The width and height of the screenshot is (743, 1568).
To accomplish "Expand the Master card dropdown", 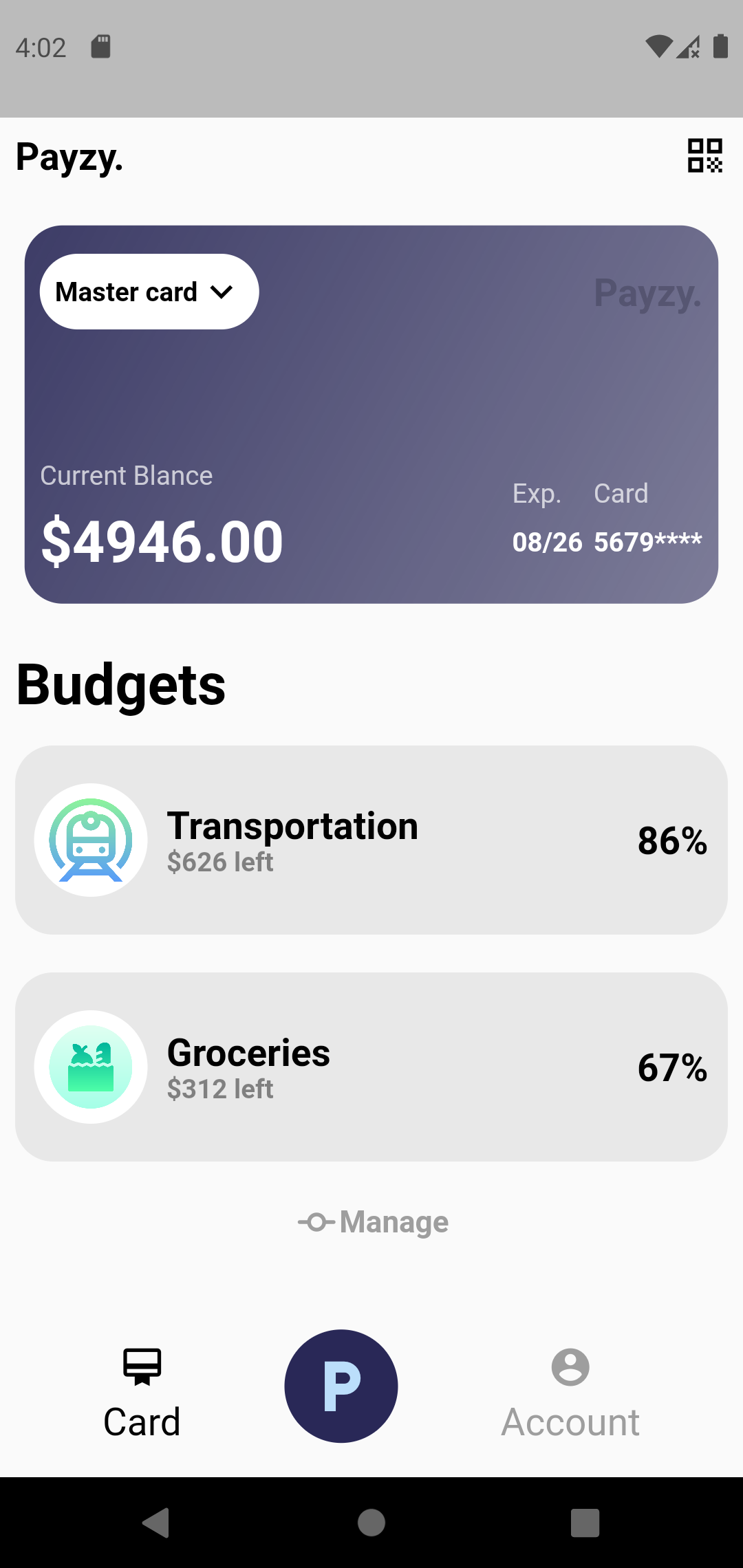I will coord(149,292).
